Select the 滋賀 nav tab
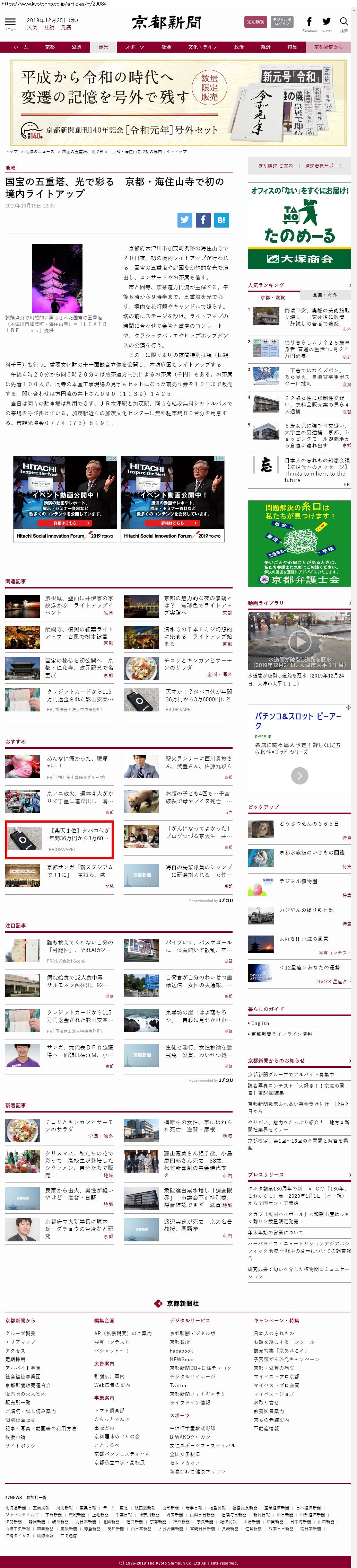Viewport: 357px width, 1568px height. tap(76, 47)
